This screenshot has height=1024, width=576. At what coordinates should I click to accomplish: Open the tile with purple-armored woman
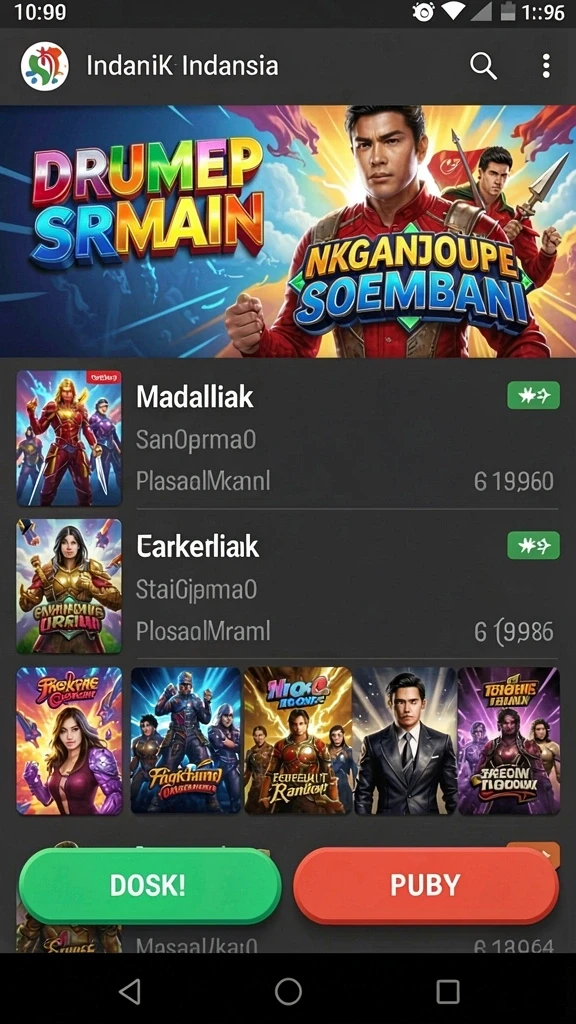[69, 741]
